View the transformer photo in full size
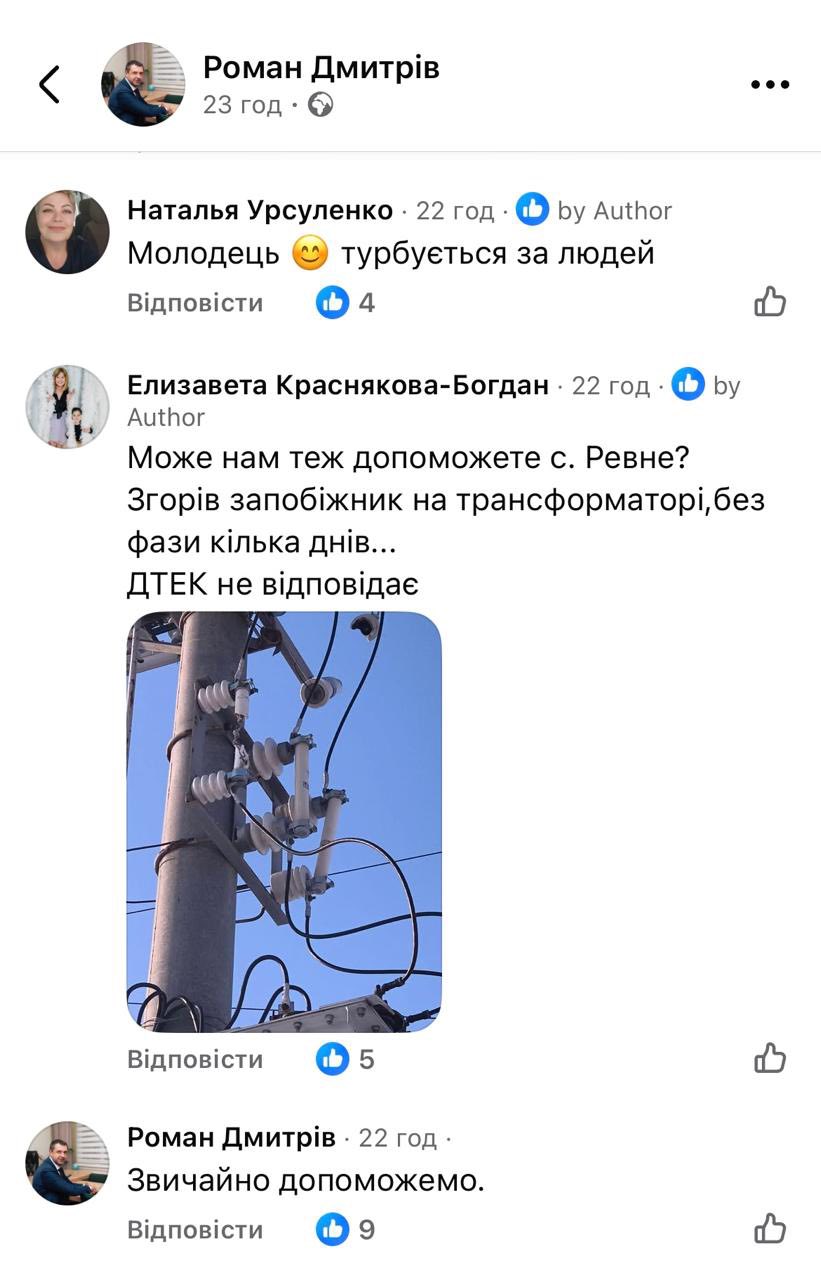Viewport: 821px width, 1280px height. point(284,821)
